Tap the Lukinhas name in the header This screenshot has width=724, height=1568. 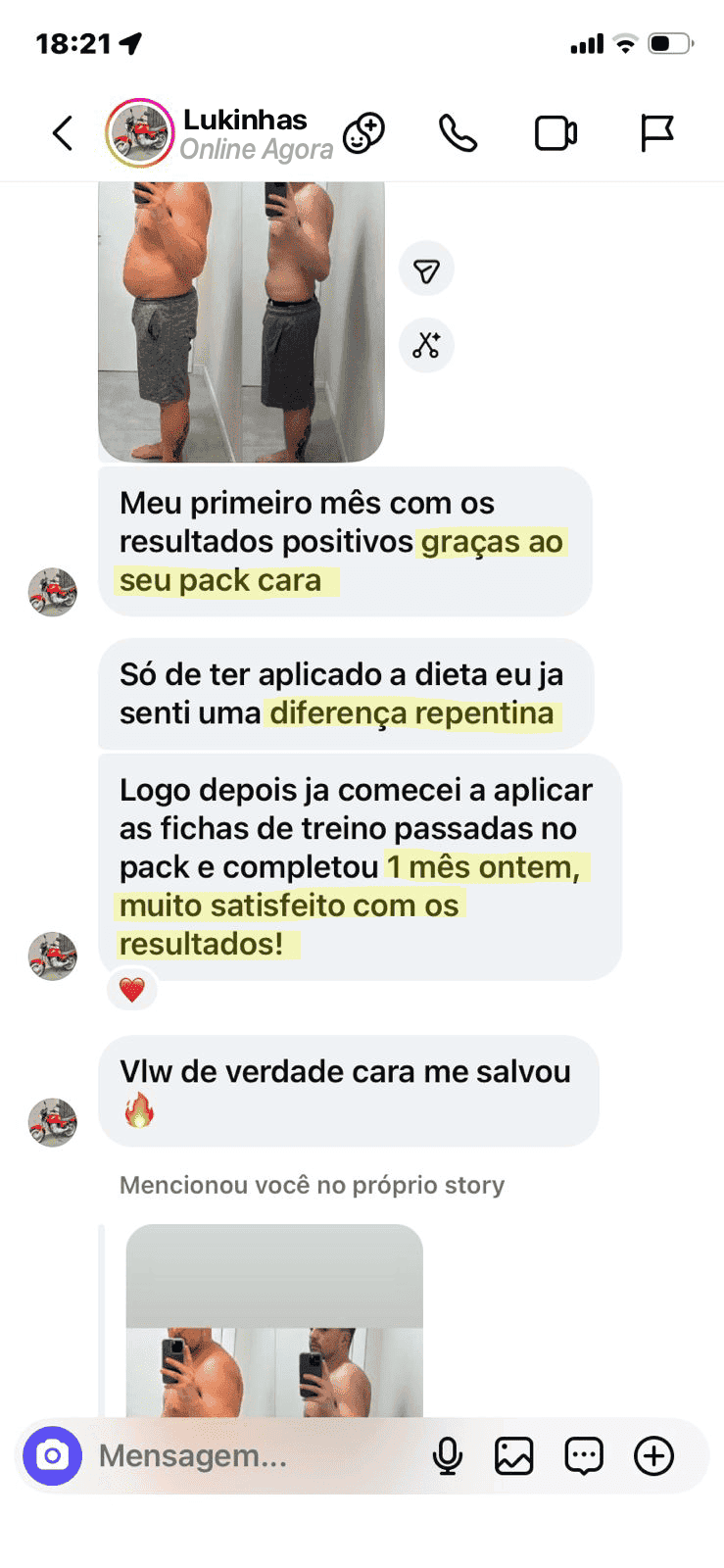point(244,119)
